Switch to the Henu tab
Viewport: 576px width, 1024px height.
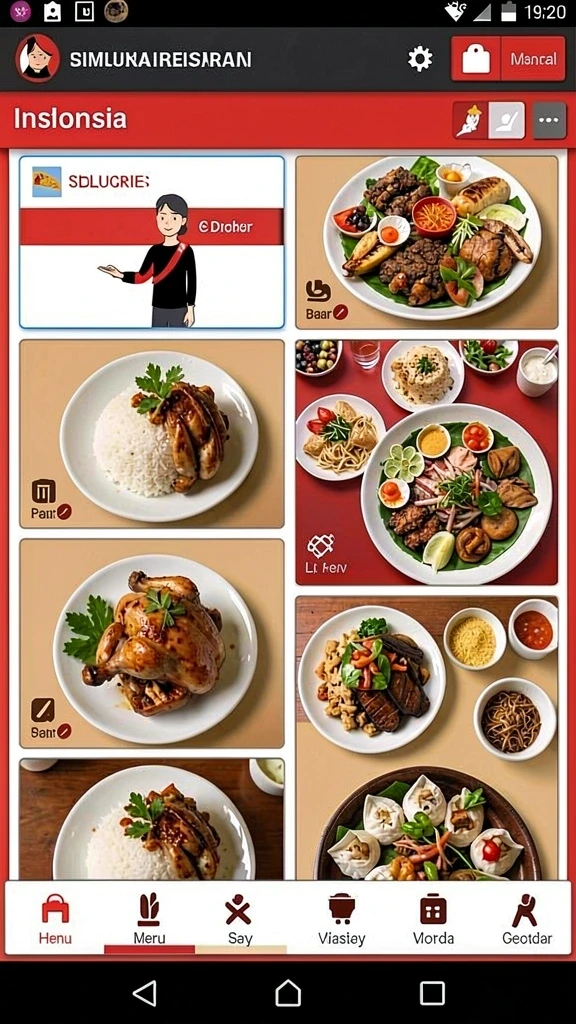pos(55,920)
